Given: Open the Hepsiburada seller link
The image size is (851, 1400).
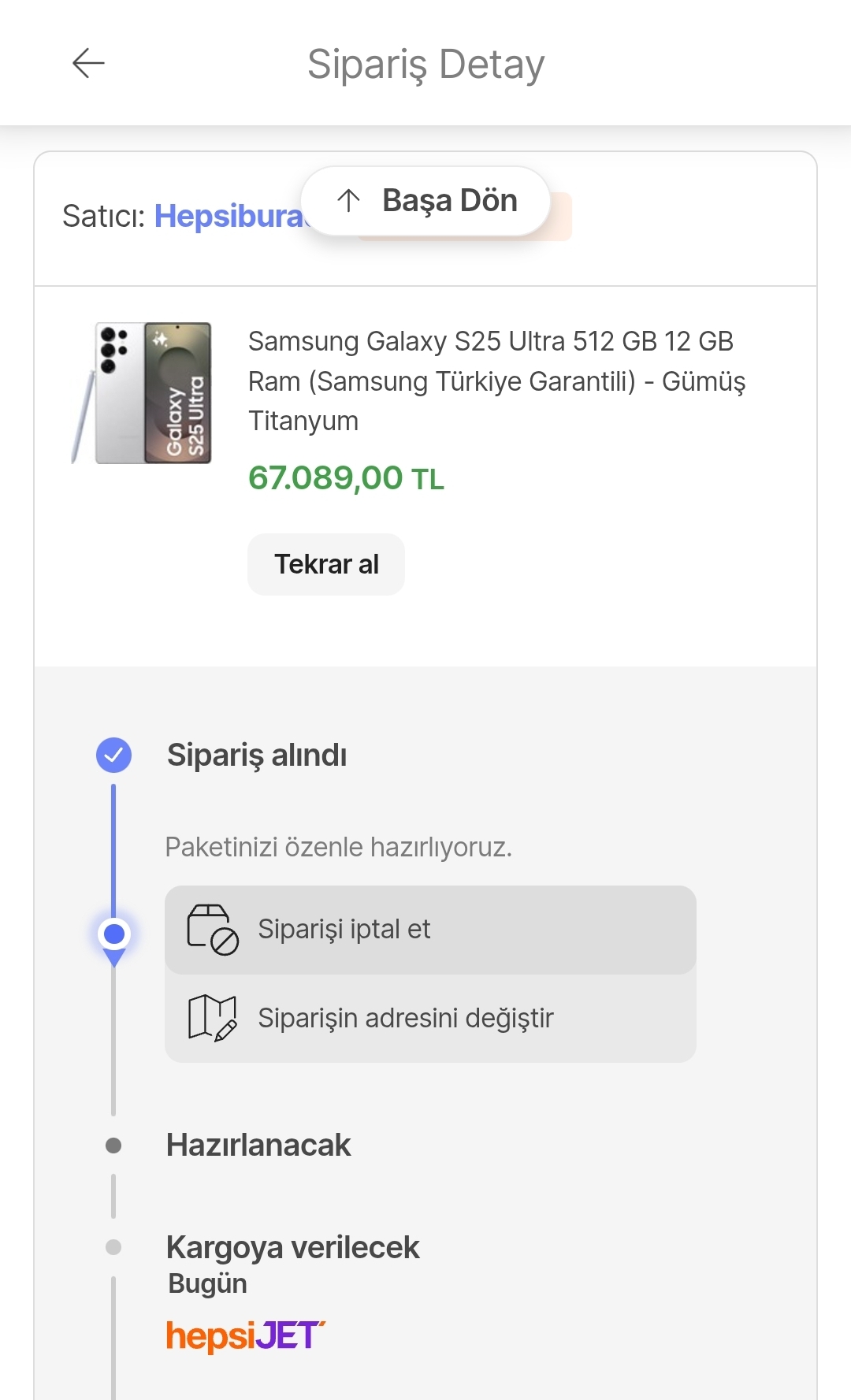Looking at the screenshot, I should click(x=229, y=216).
